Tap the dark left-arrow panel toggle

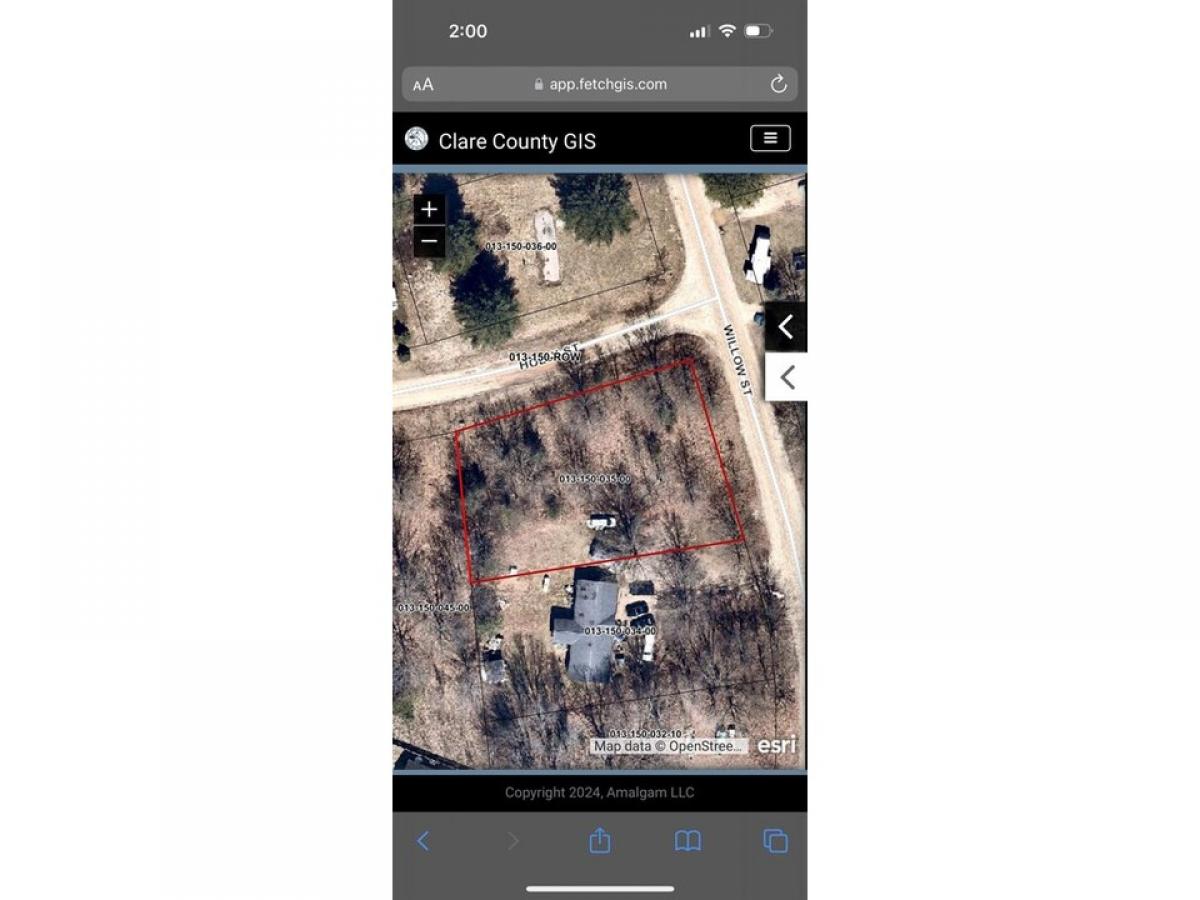pyautogui.click(x=786, y=327)
